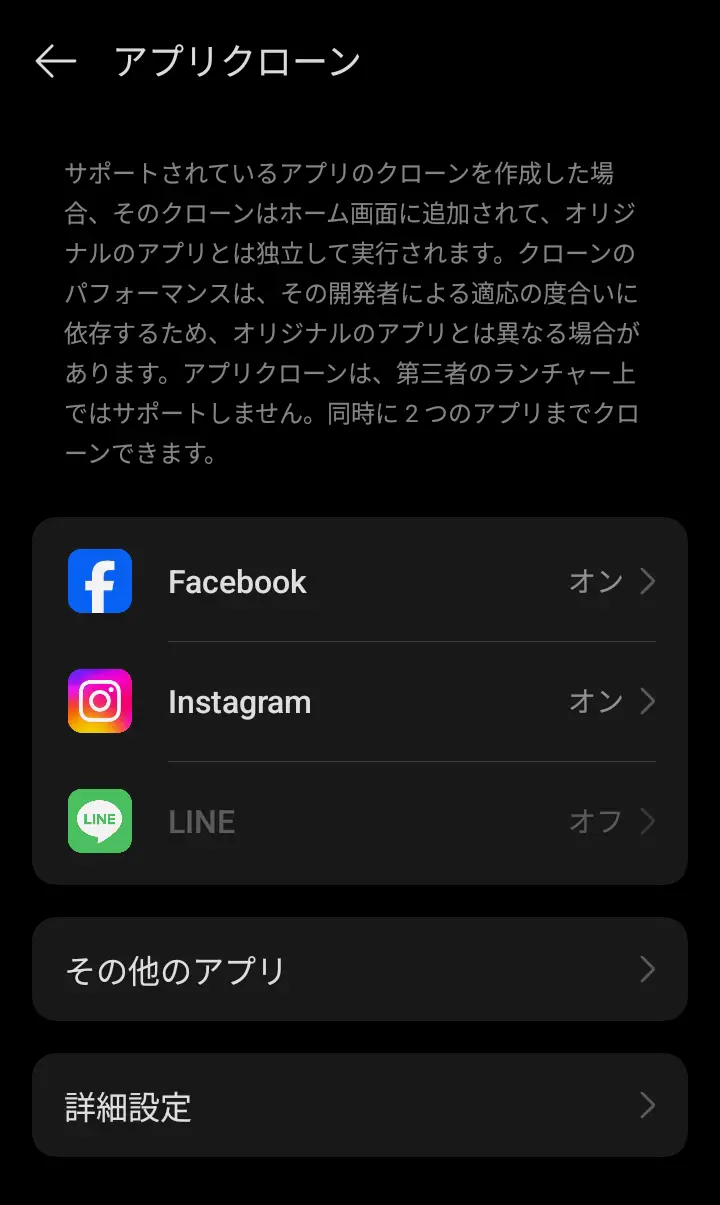Expand the Facebook row chevron
This screenshot has height=1205, width=720.
648,581
